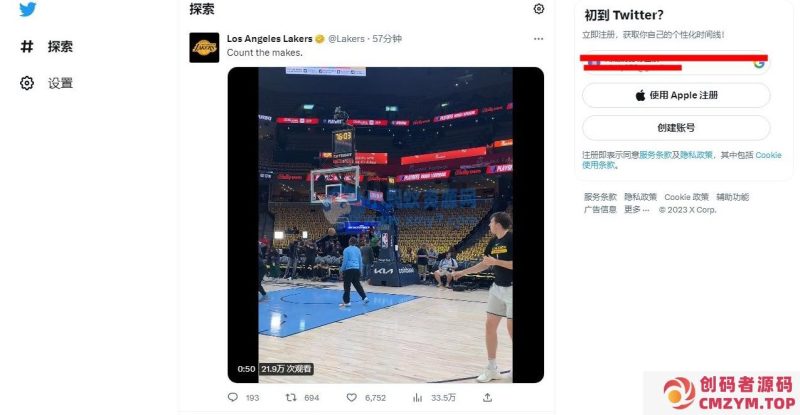Play the Lakers warm-up video
Screen dimensions: 800x415
coord(386,225)
